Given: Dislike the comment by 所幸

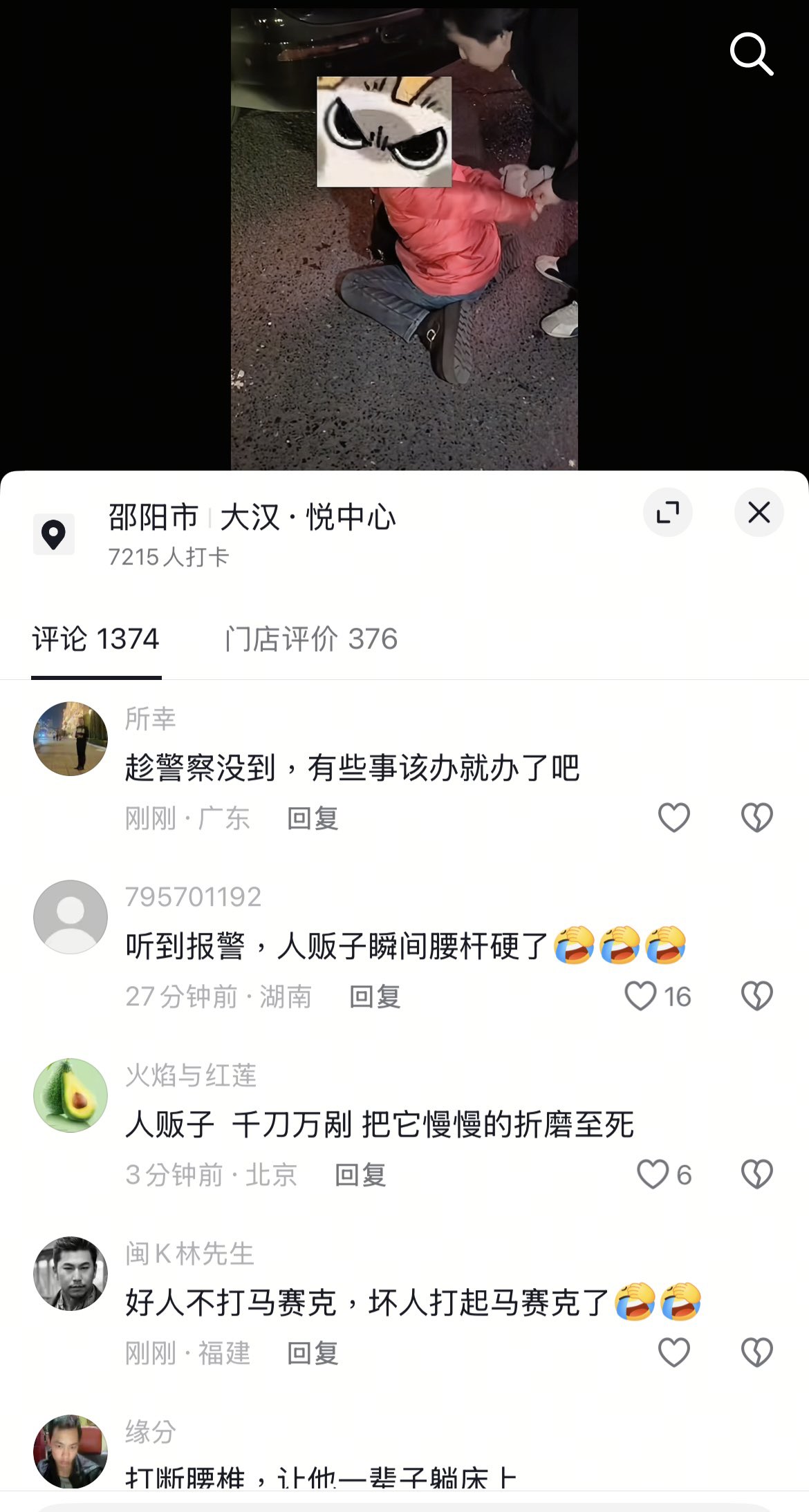Looking at the screenshot, I should click(756, 818).
